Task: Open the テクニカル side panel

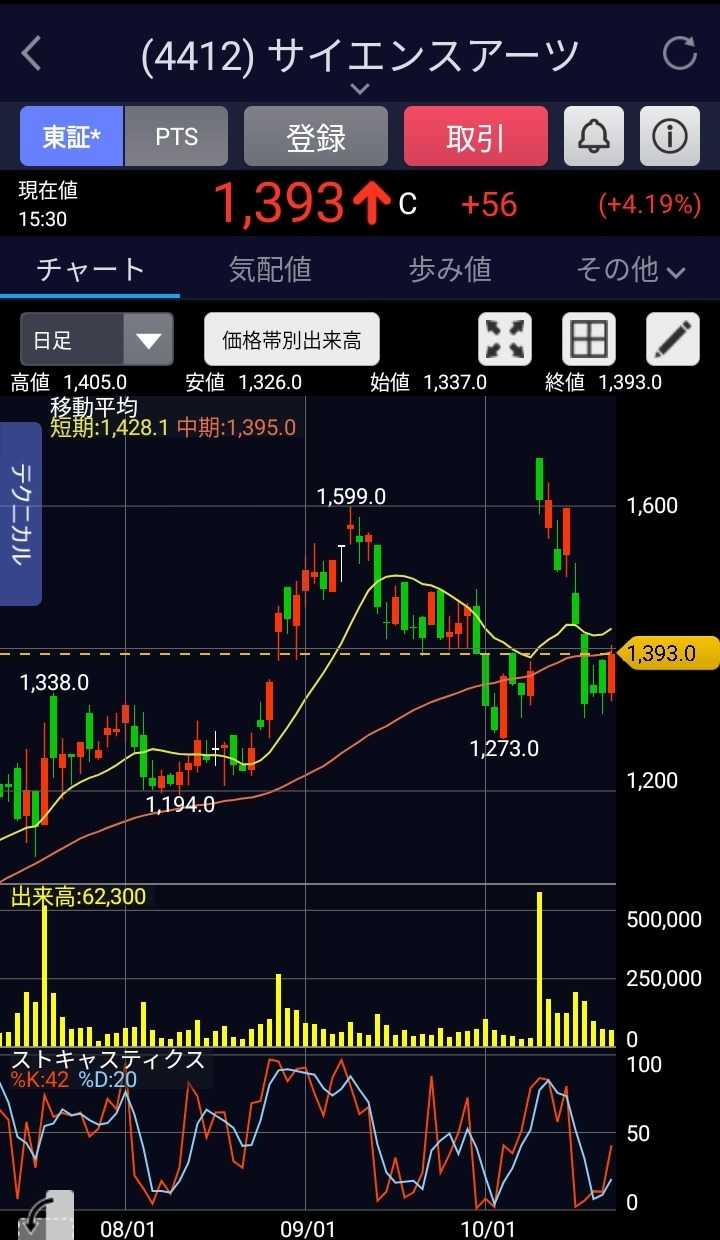Action: point(20,514)
